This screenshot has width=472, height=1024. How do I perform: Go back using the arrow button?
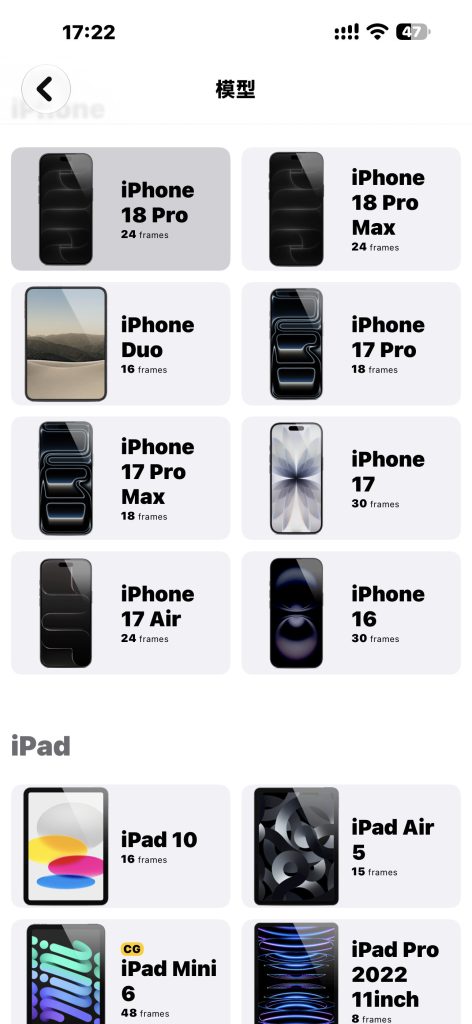tap(46, 89)
